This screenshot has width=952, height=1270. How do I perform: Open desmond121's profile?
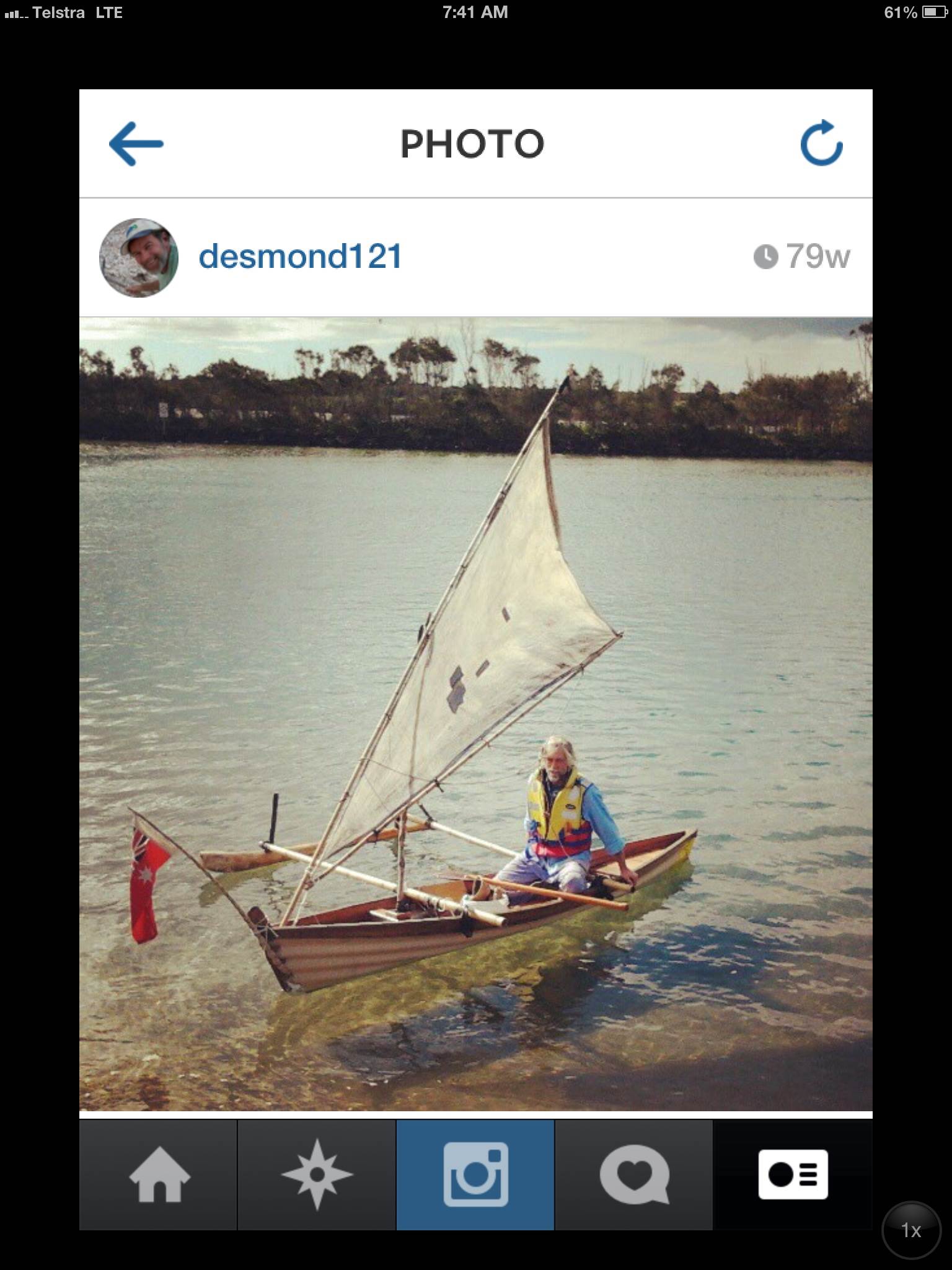pyautogui.click(x=300, y=256)
